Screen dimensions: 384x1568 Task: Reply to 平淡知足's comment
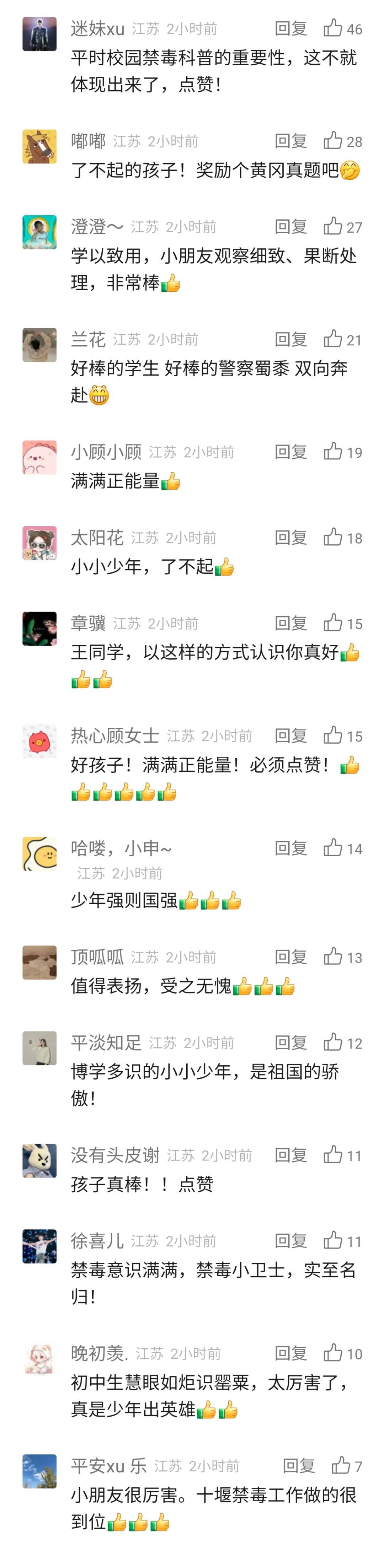[x=290, y=1043]
